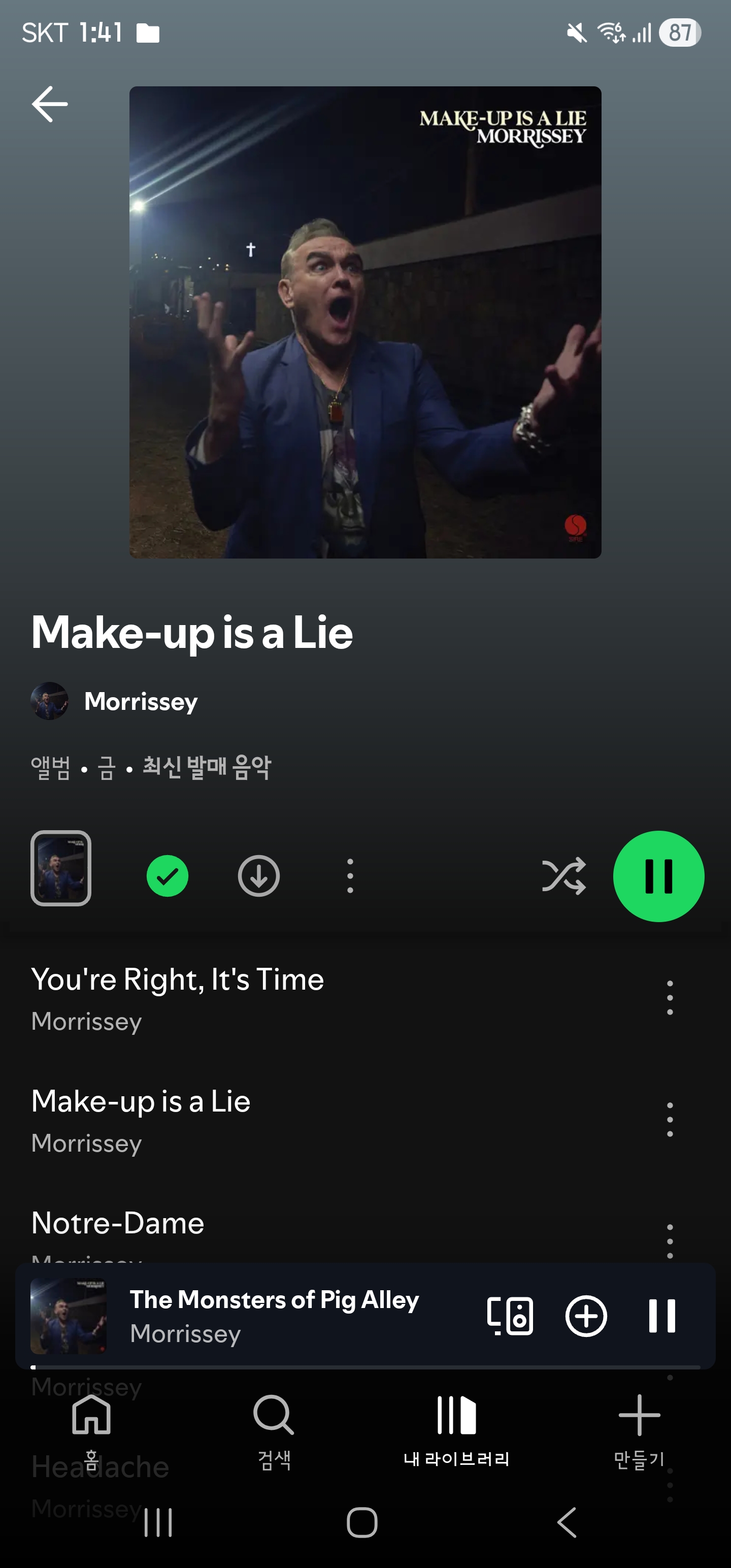Remove album from library via green checkmark
This screenshot has height=1568, width=731.
168,876
